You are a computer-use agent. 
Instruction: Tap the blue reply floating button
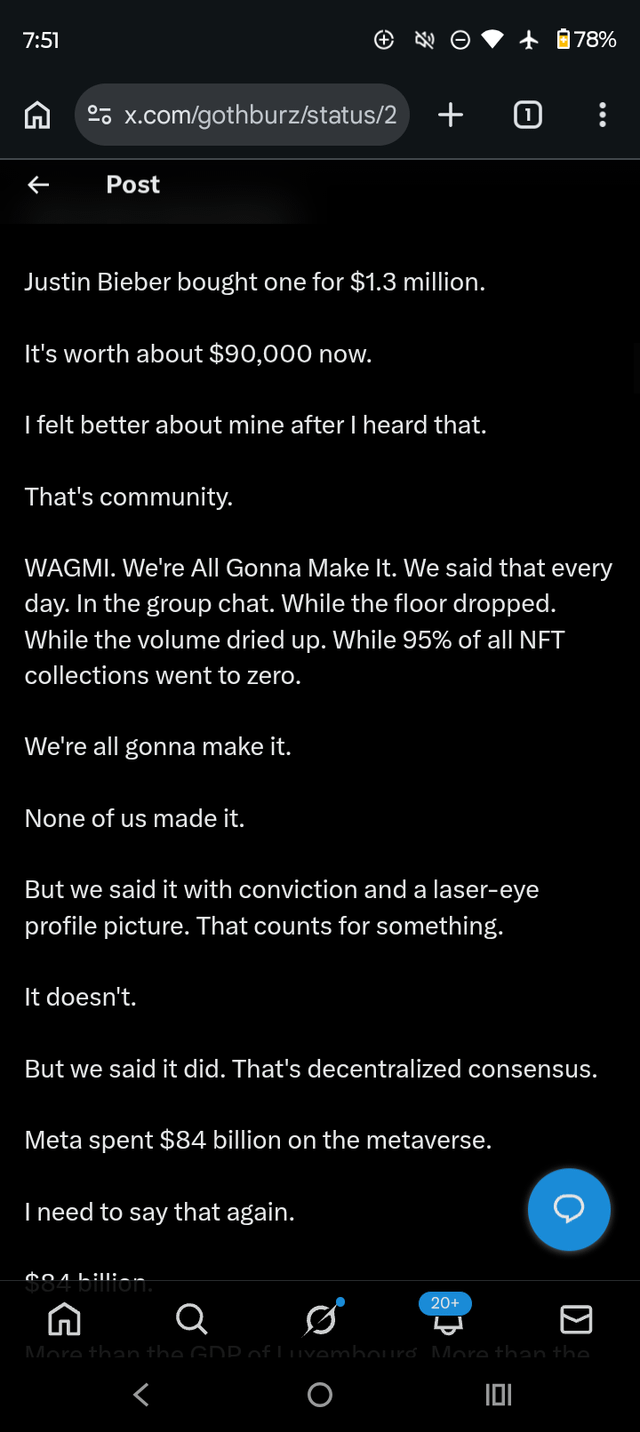(568, 1209)
